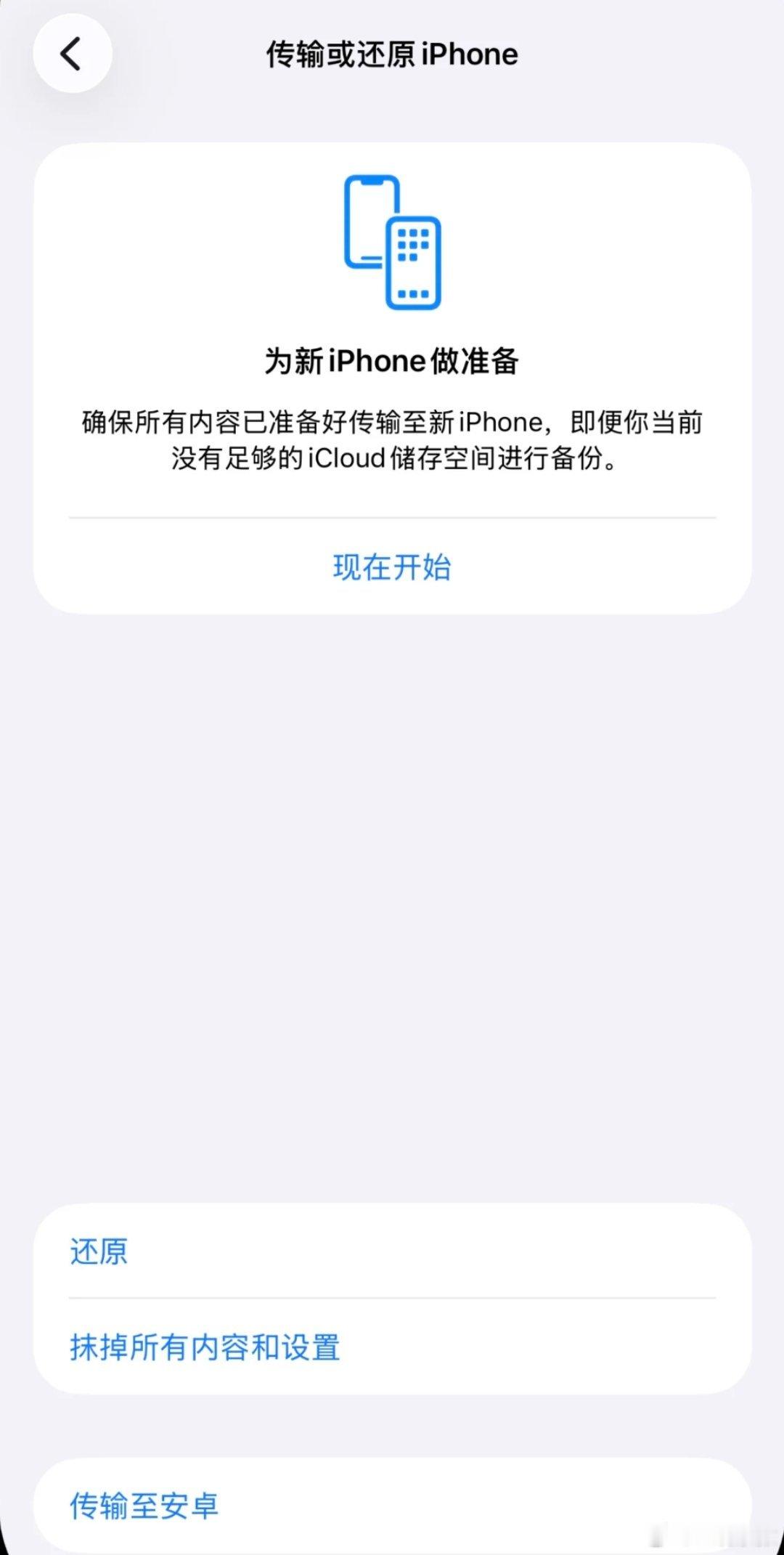Click the chevron icon in the navigation bar

click(72, 54)
